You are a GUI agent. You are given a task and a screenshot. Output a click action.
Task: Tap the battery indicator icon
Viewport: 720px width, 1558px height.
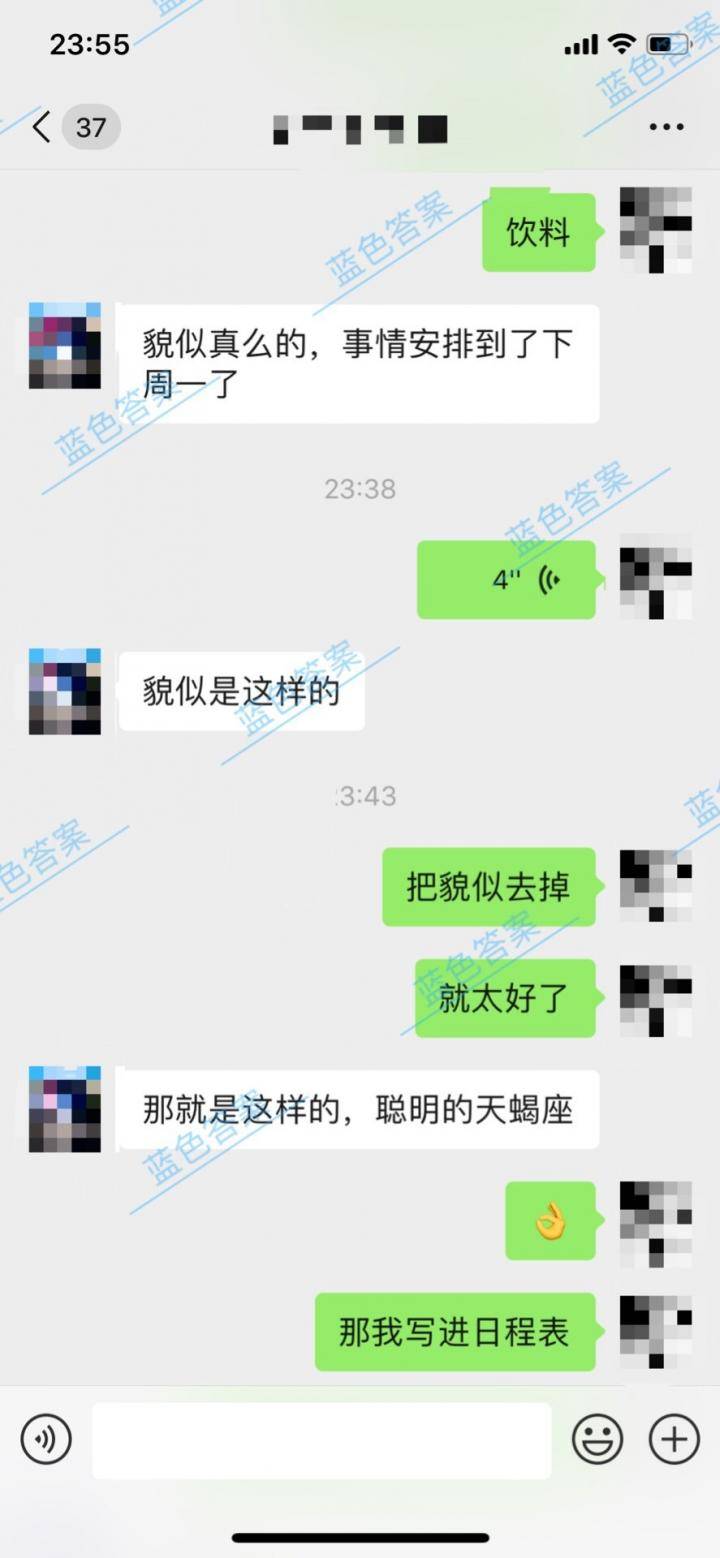click(667, 44)
